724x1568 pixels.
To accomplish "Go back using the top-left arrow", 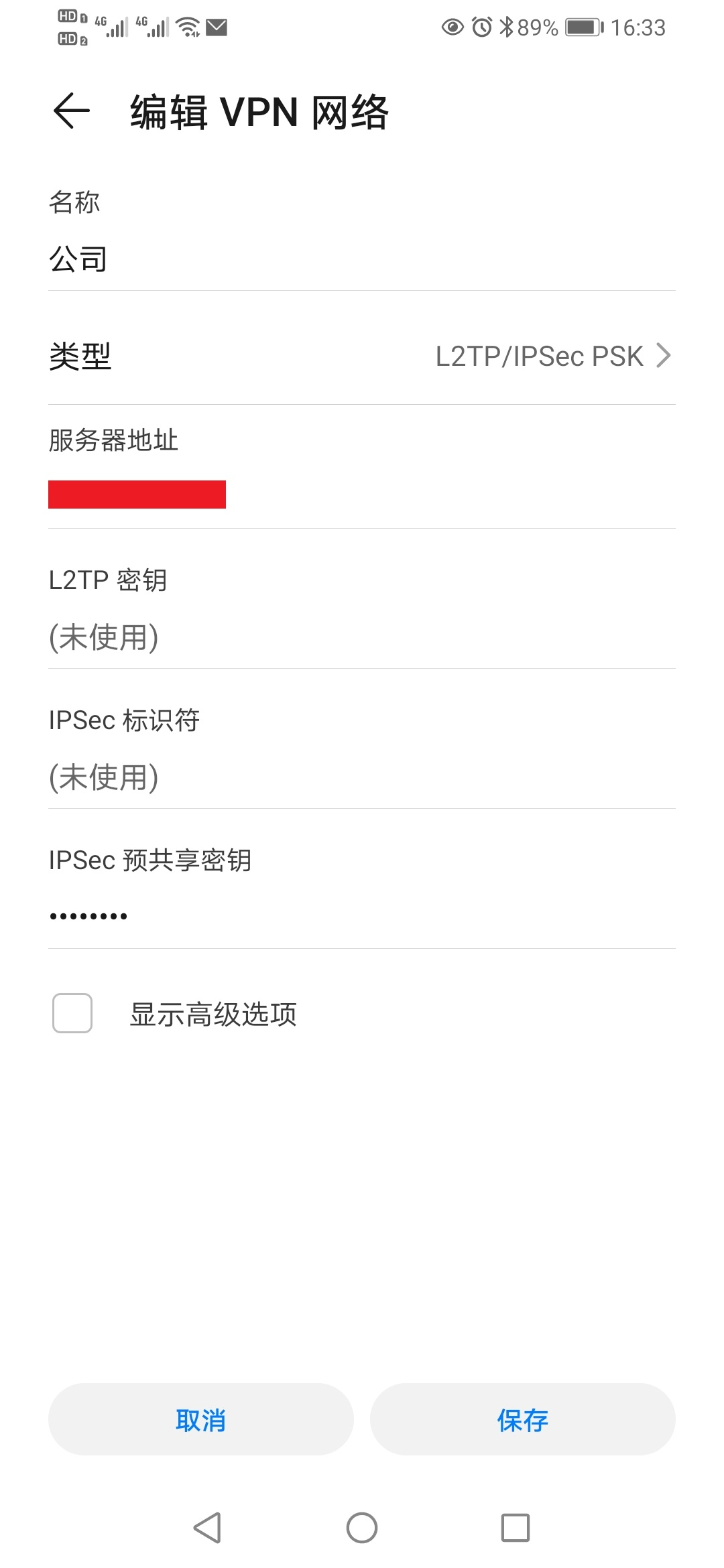I will point(72,111).
